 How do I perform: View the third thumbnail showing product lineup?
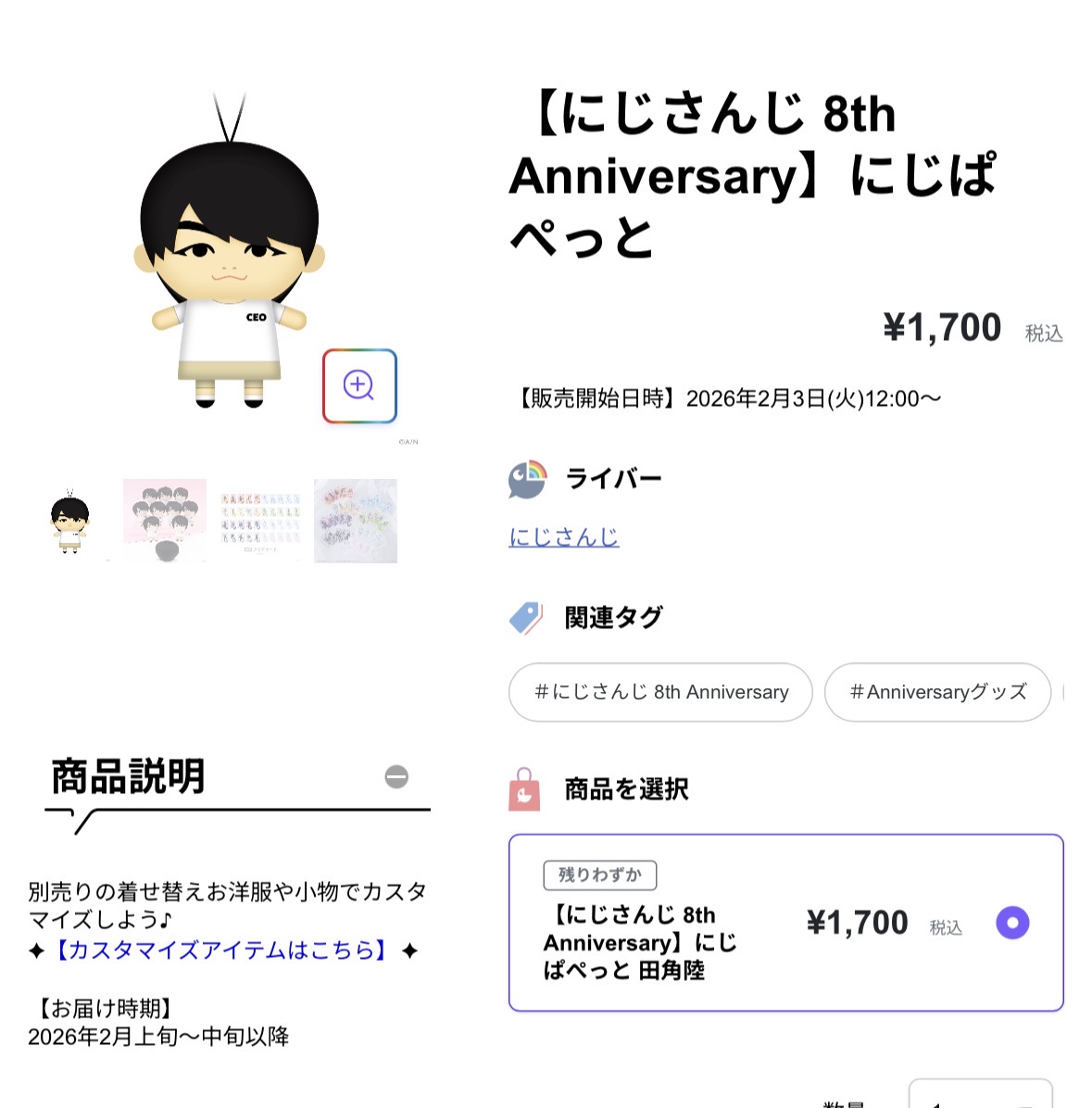(260, 521)
